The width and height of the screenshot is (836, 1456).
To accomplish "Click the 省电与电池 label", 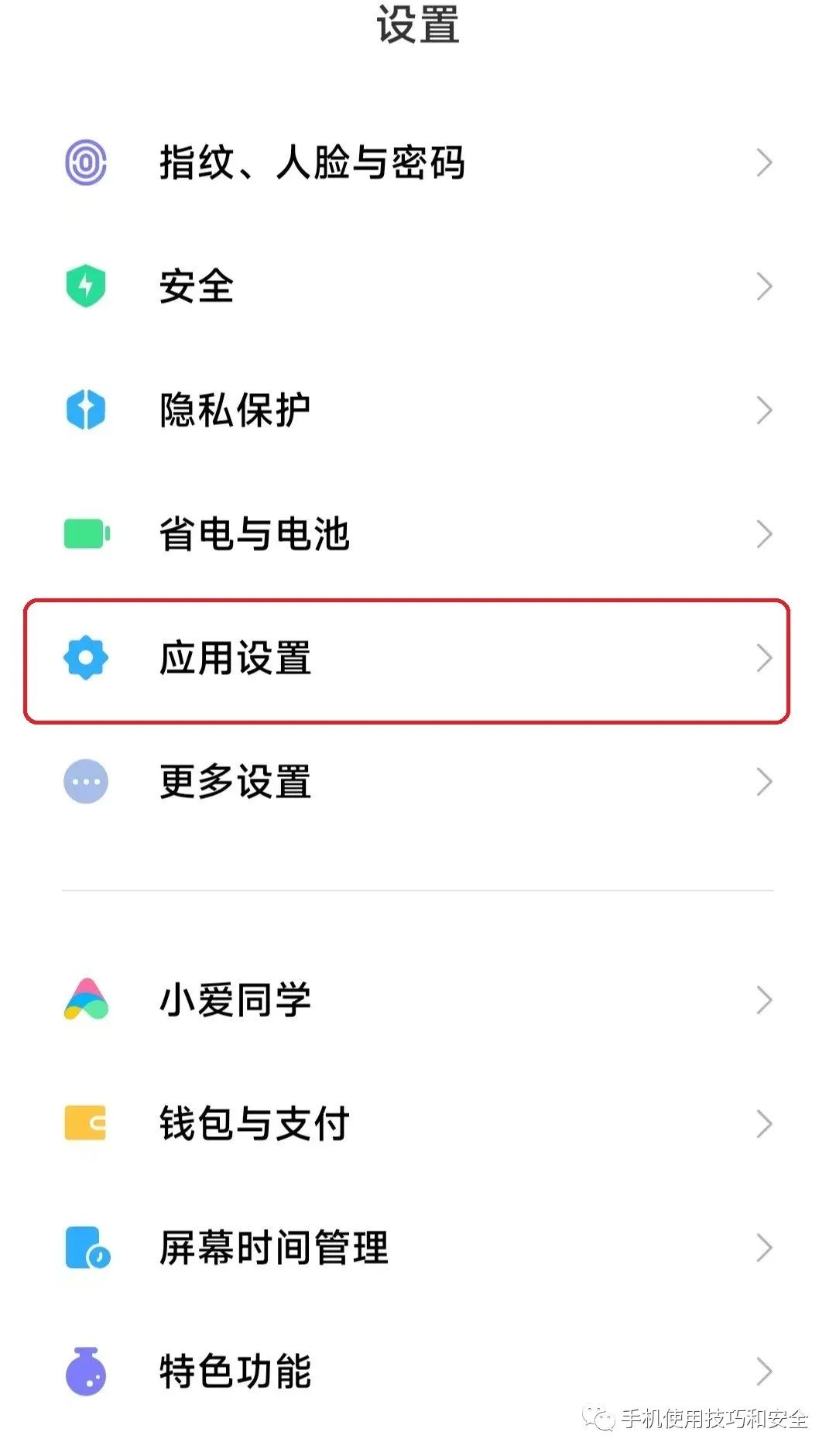I will (x=255, y=535).
